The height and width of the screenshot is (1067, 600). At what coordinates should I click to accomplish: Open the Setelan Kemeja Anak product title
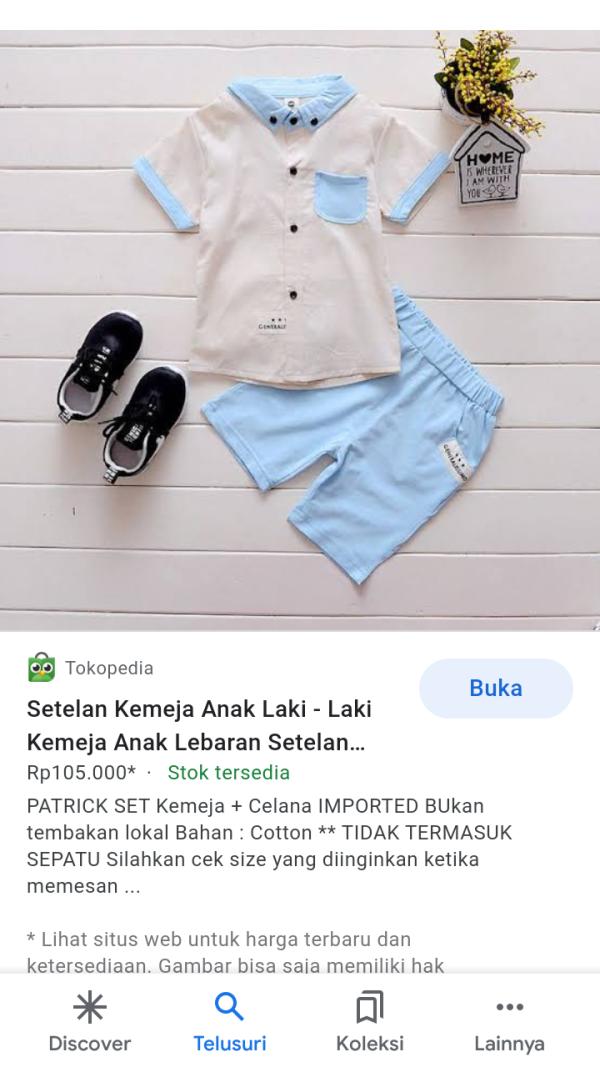[200, 726]
